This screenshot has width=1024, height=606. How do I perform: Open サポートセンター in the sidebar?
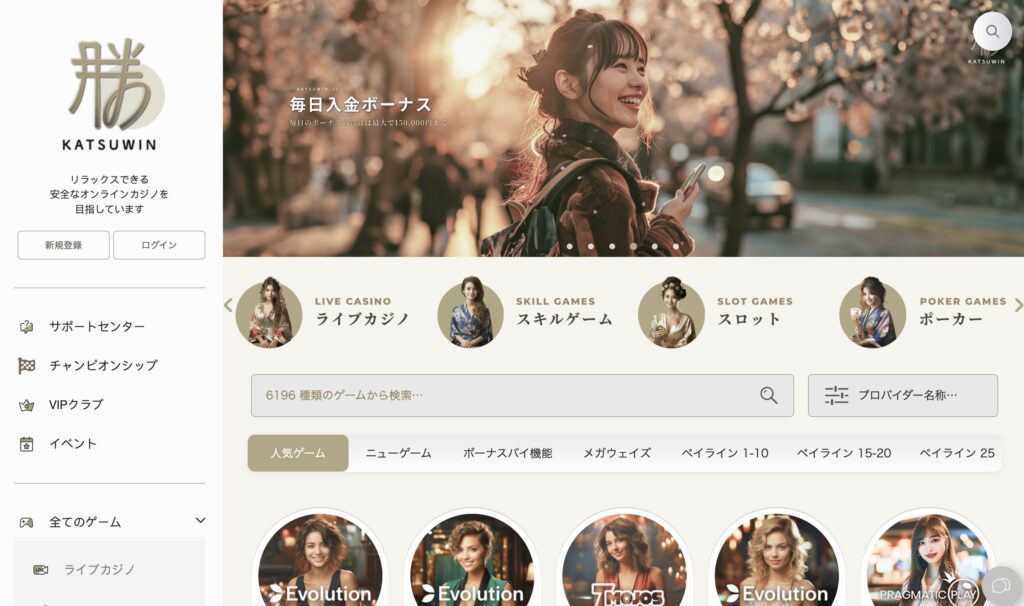[96, 327]
